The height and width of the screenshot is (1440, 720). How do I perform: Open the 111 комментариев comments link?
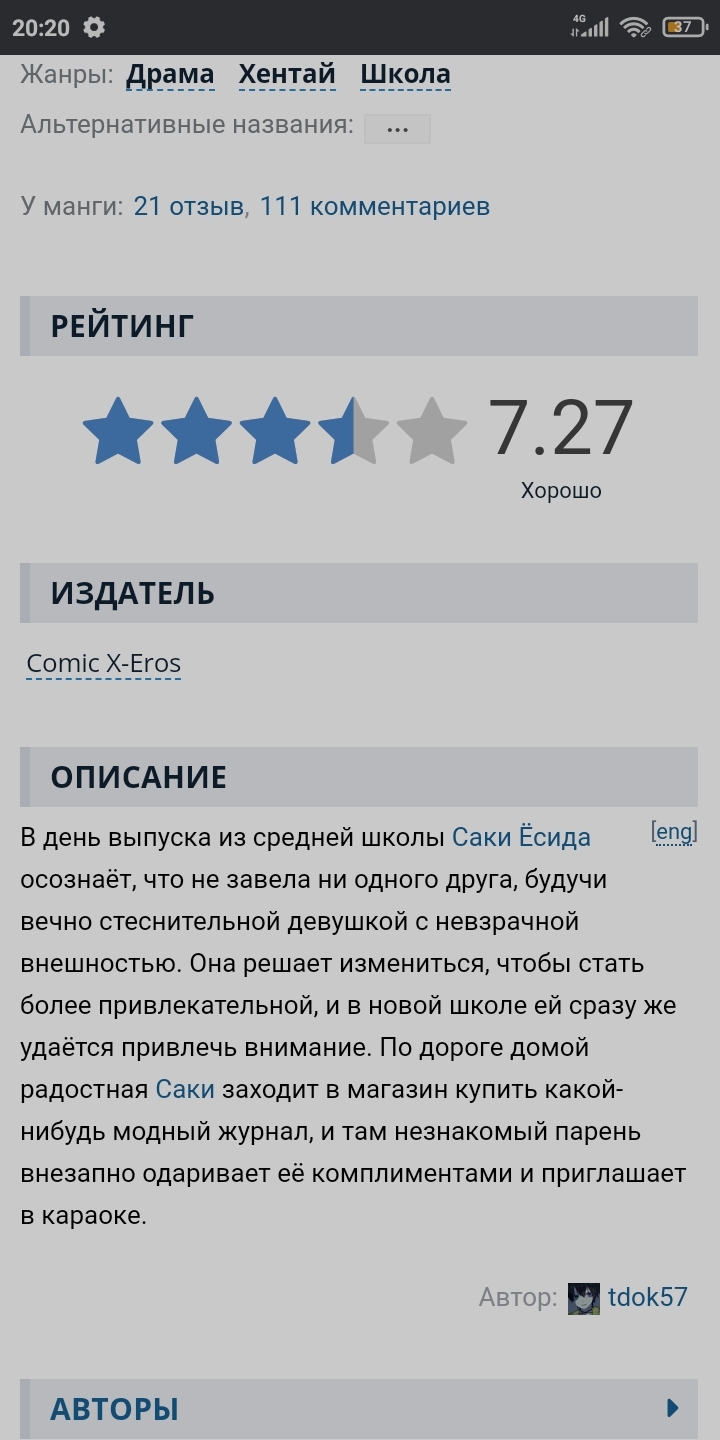point(375,206)
